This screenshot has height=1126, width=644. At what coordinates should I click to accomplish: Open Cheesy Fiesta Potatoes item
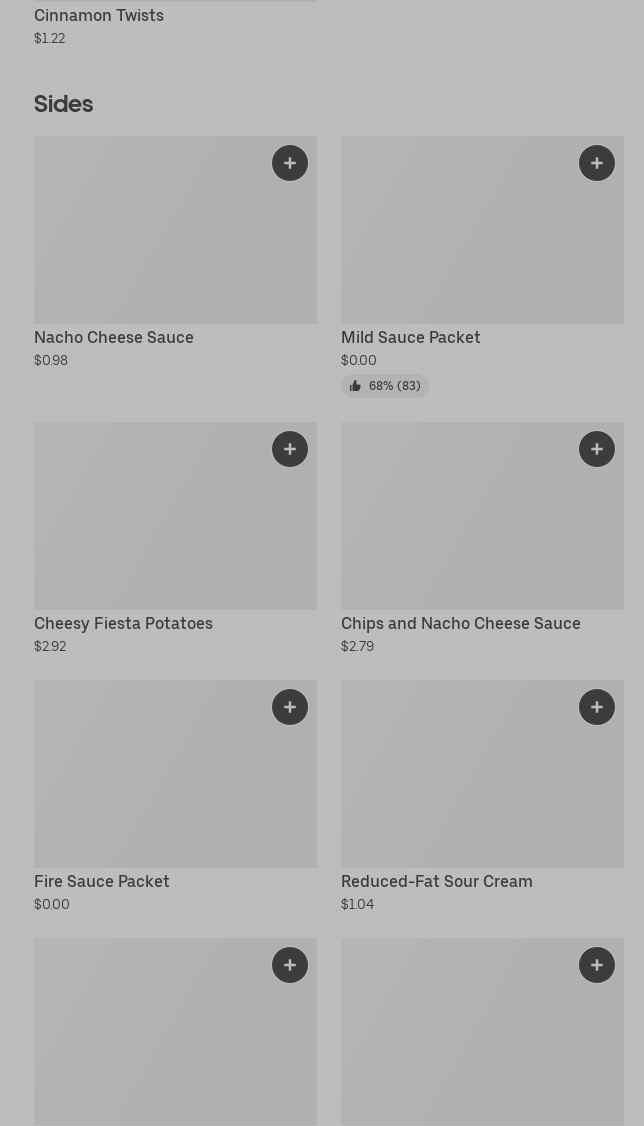(x=176, y=538)
